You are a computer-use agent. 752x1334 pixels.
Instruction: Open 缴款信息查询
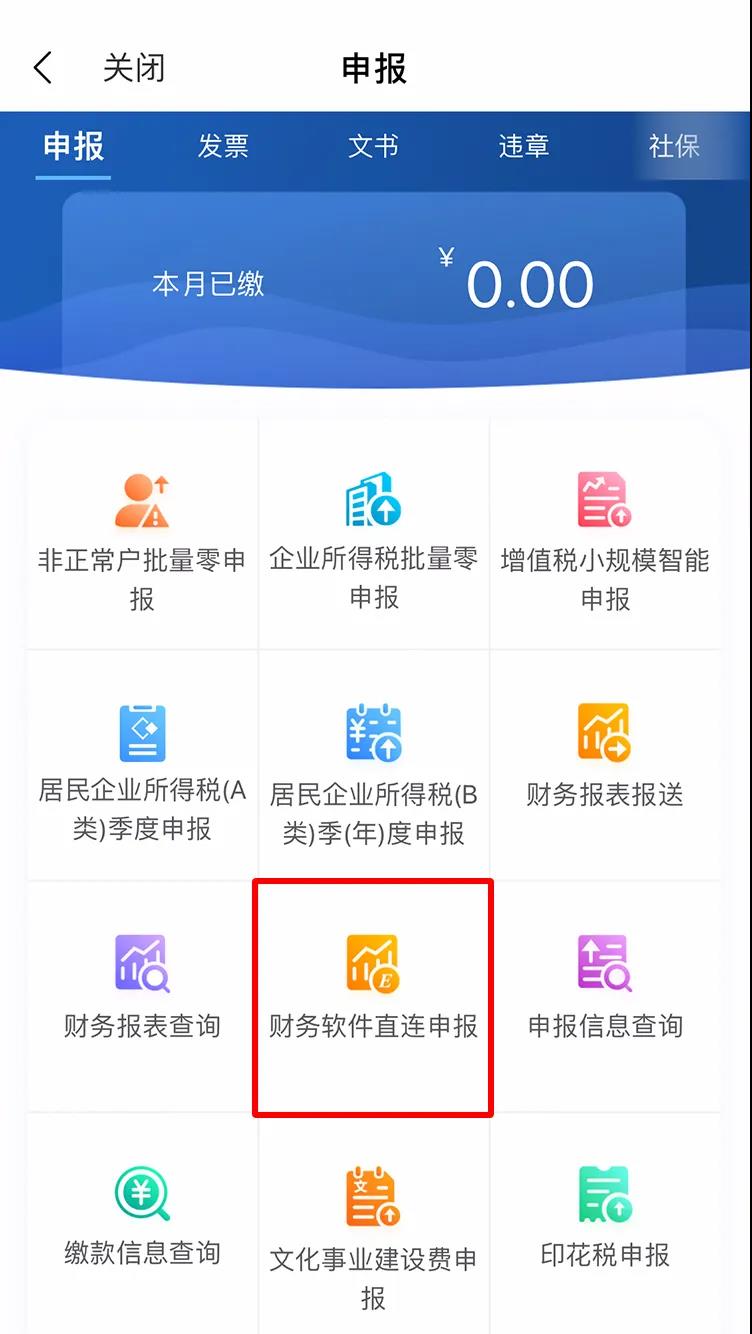click(142, 1220)
